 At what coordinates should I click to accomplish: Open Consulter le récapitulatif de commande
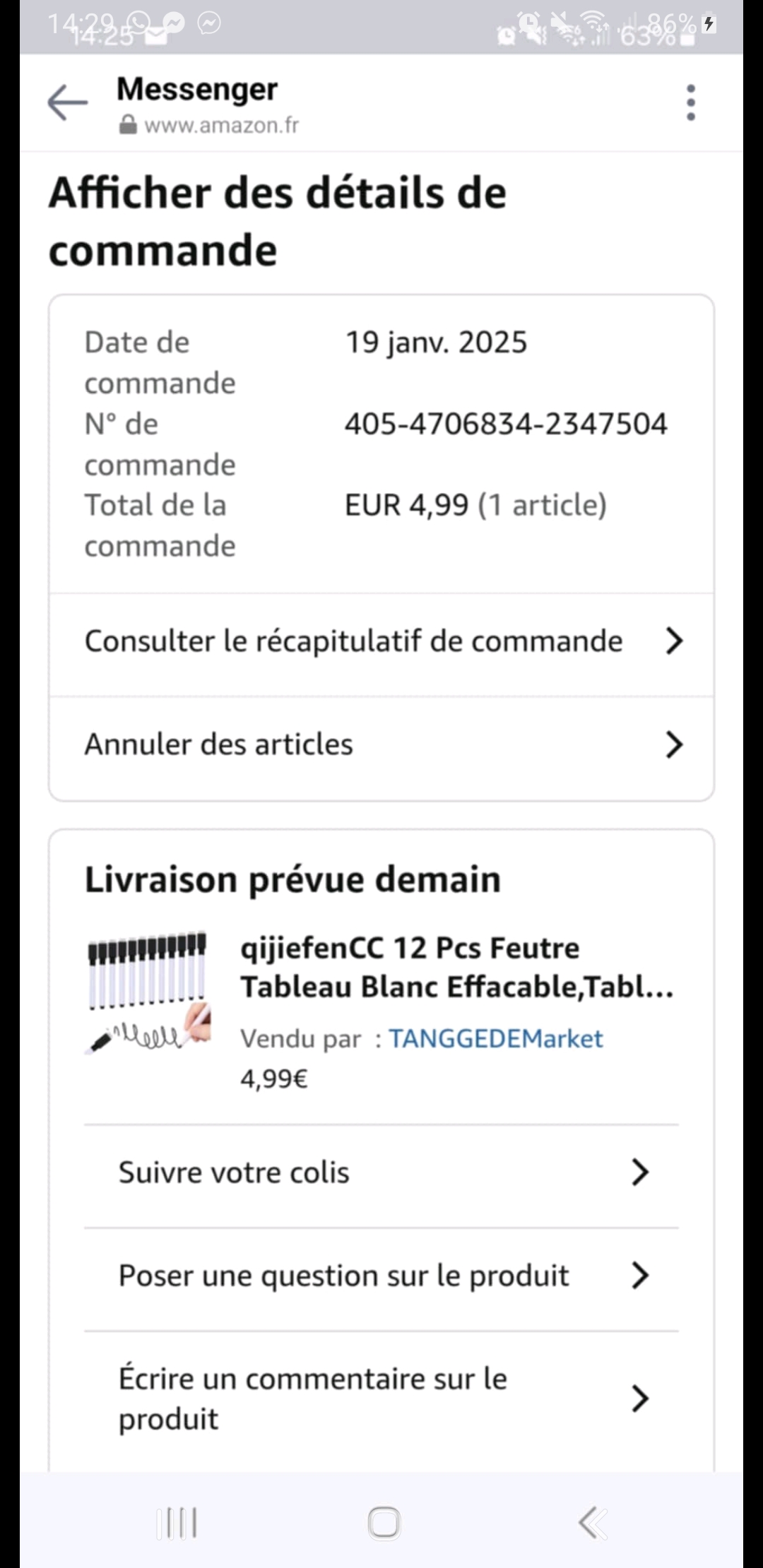tap(381, 641)
